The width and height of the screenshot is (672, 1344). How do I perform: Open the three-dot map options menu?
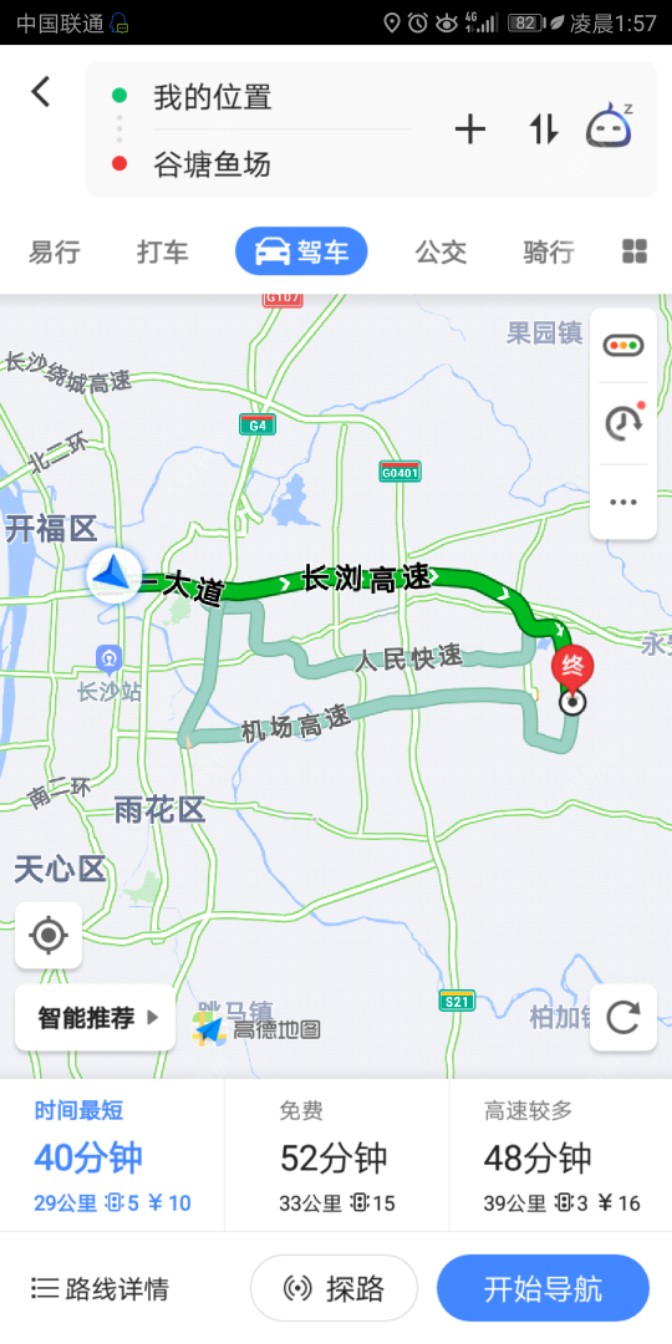[x=623, y=502]
